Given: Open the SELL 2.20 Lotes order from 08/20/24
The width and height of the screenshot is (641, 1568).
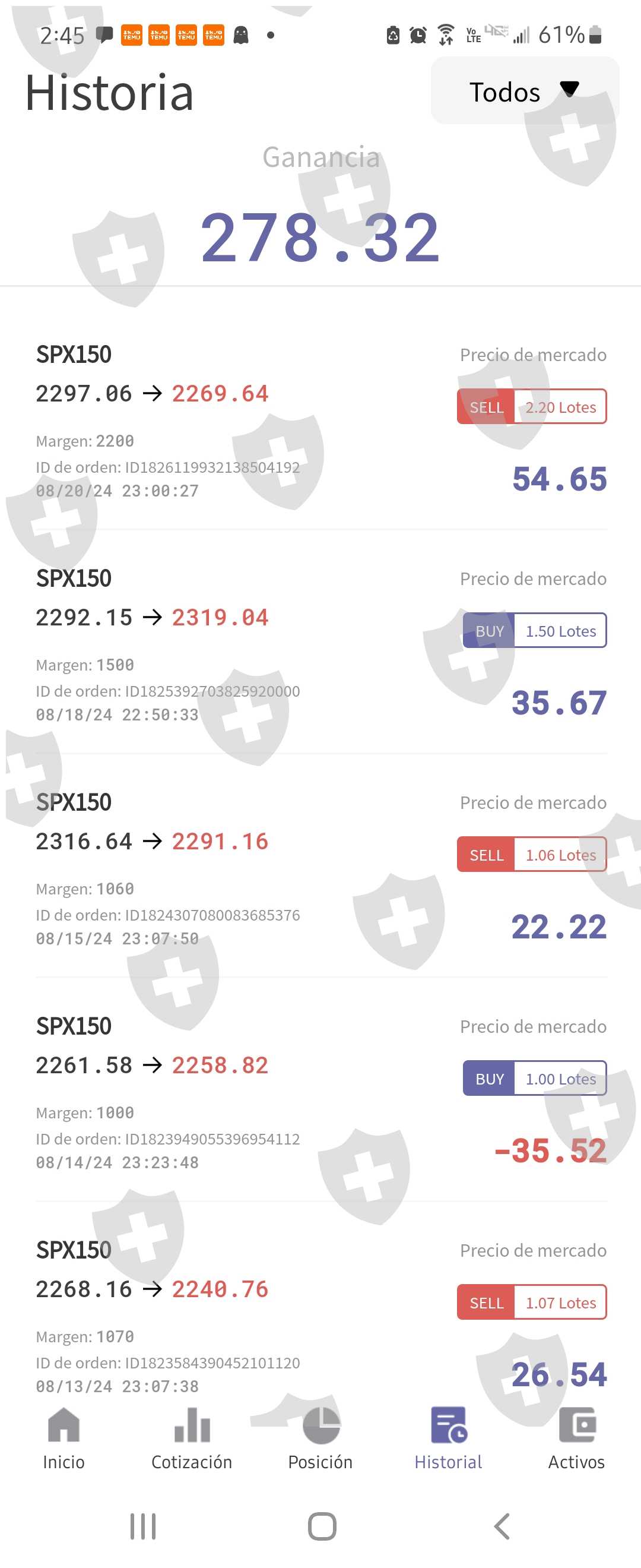Looking at the screenshot, I should click(320, 421).
